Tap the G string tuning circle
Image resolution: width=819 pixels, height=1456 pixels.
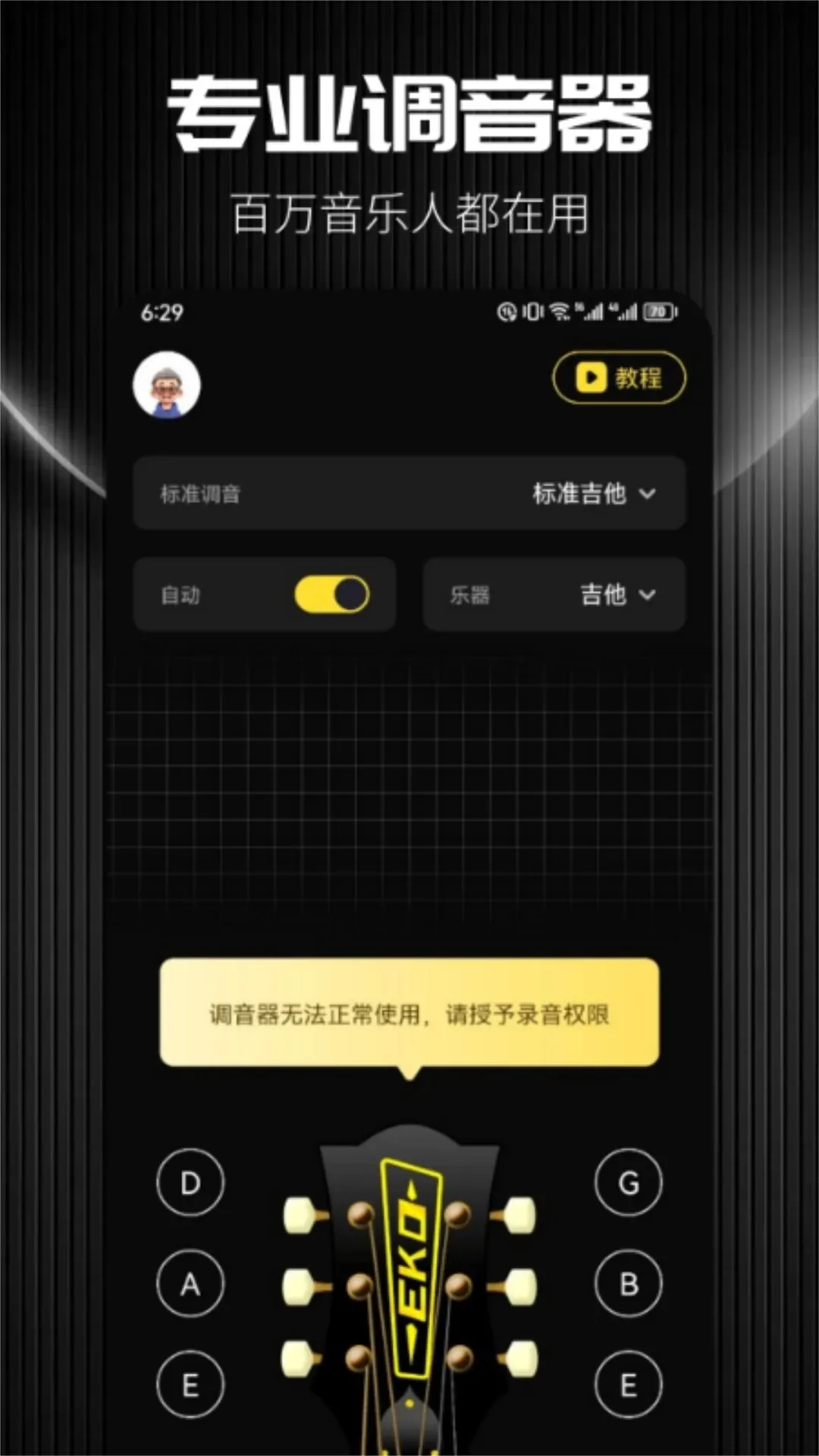point(629,1182)
